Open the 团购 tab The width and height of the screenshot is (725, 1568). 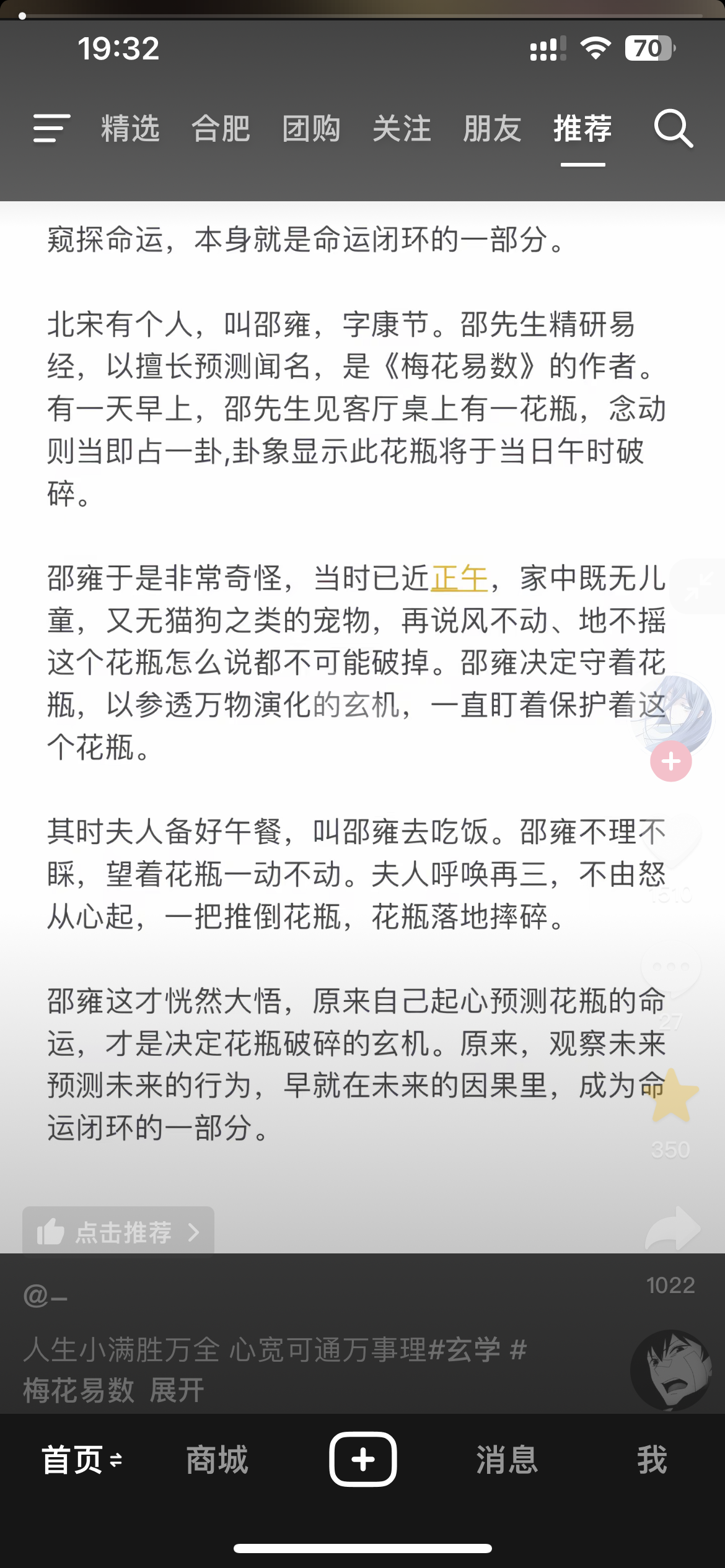point(311,129)
